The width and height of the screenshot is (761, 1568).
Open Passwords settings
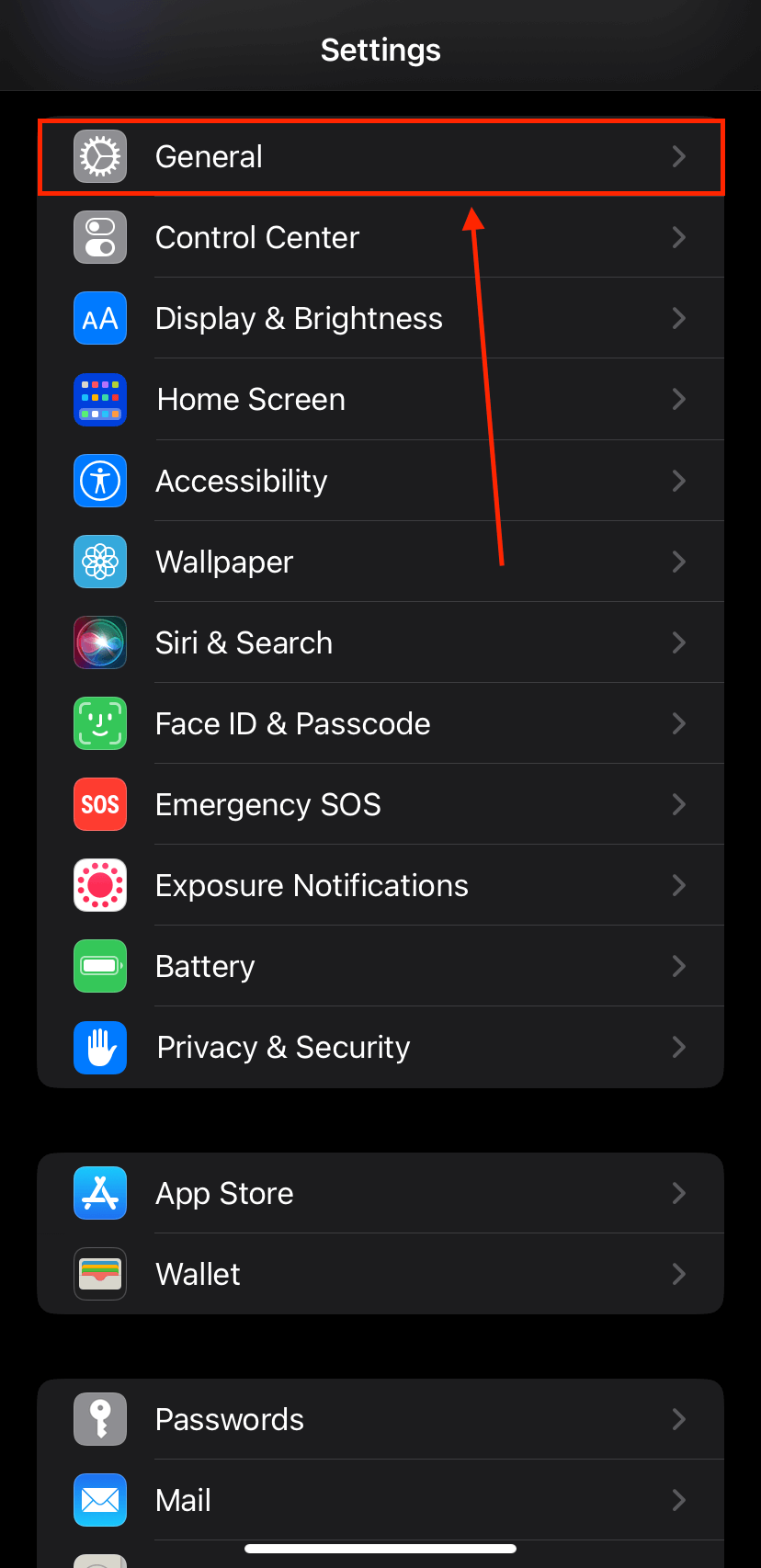380,1419
